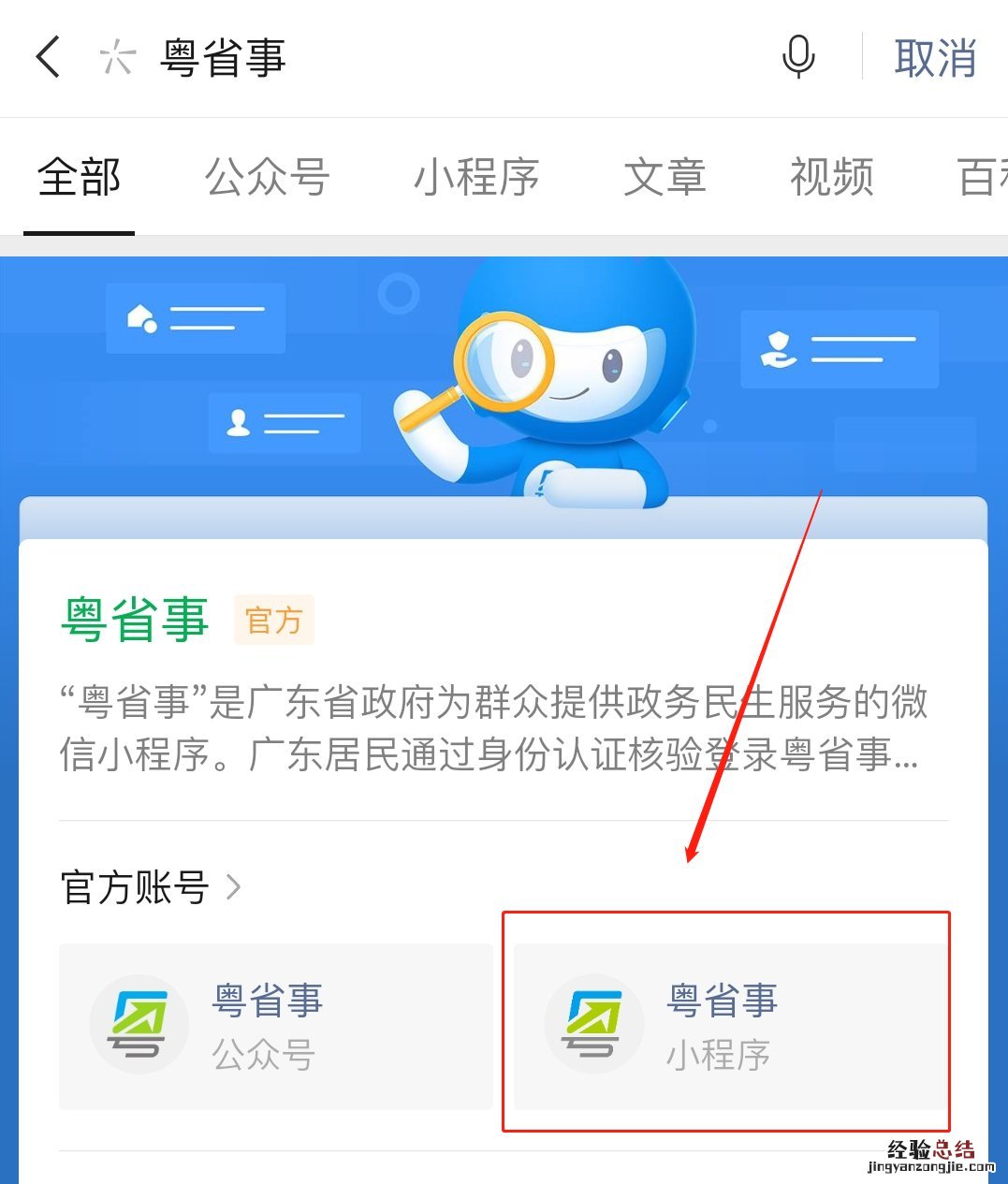1008x1184 pixels.
Task: Open the 粤省事 公众号 card
Action: (275, 1027)
